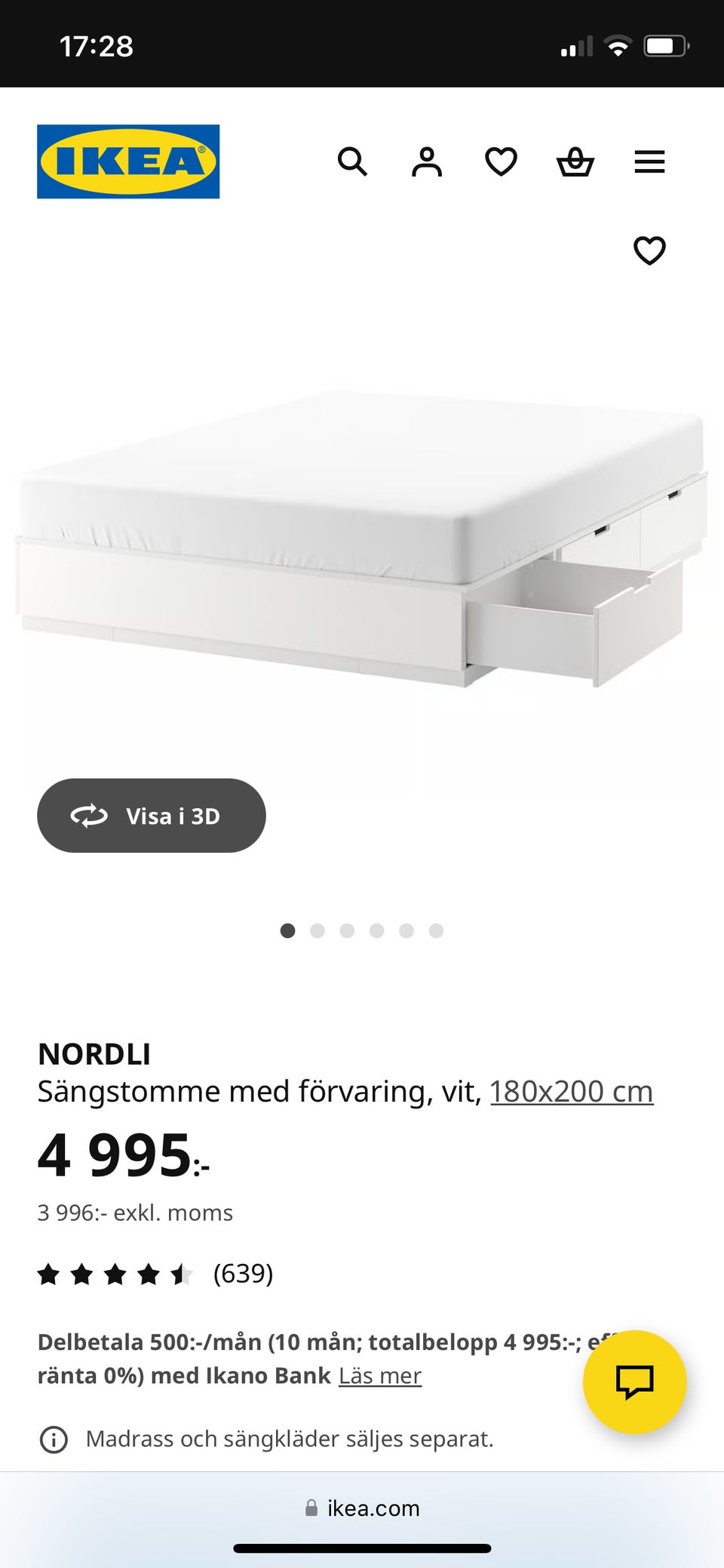Save NORDLI bed to favorites
This screenshot has height=1568, width=724.
point(649,251)
